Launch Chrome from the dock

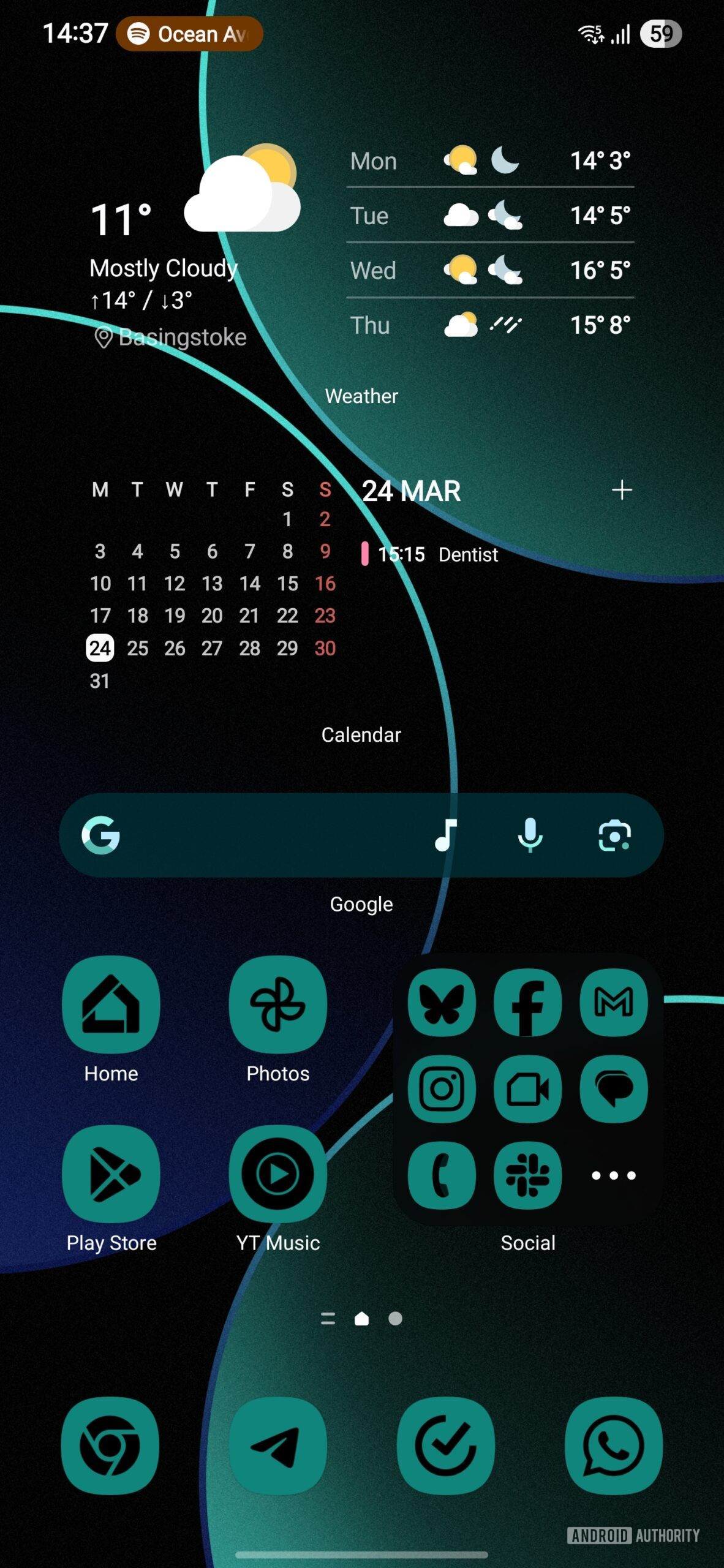(110, 1446)
